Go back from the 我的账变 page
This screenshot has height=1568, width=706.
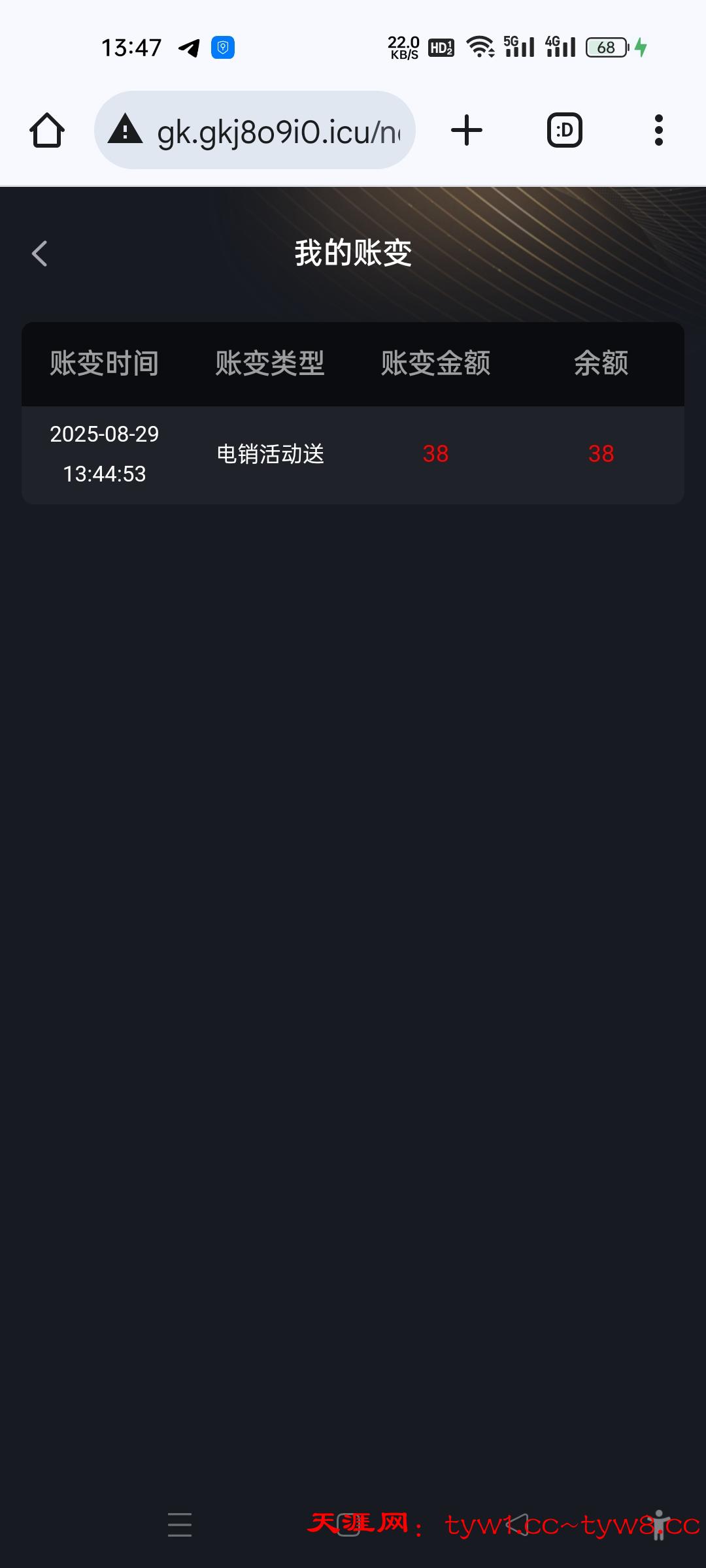(x=40, y=253)
